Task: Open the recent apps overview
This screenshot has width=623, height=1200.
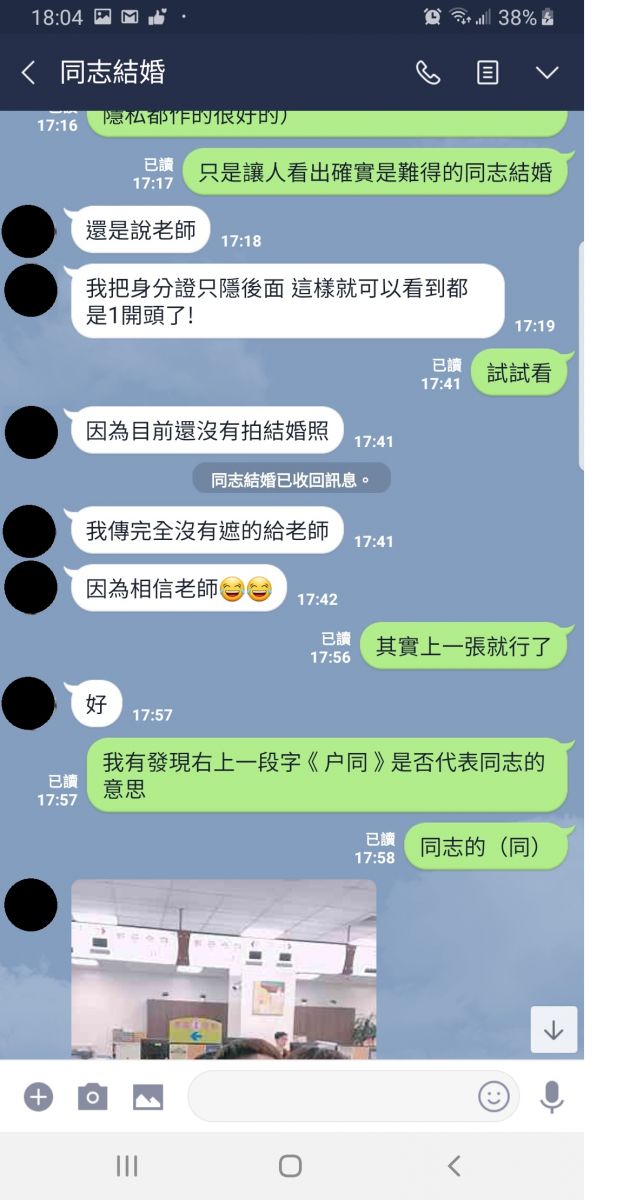Action: tap(127, 1166)
